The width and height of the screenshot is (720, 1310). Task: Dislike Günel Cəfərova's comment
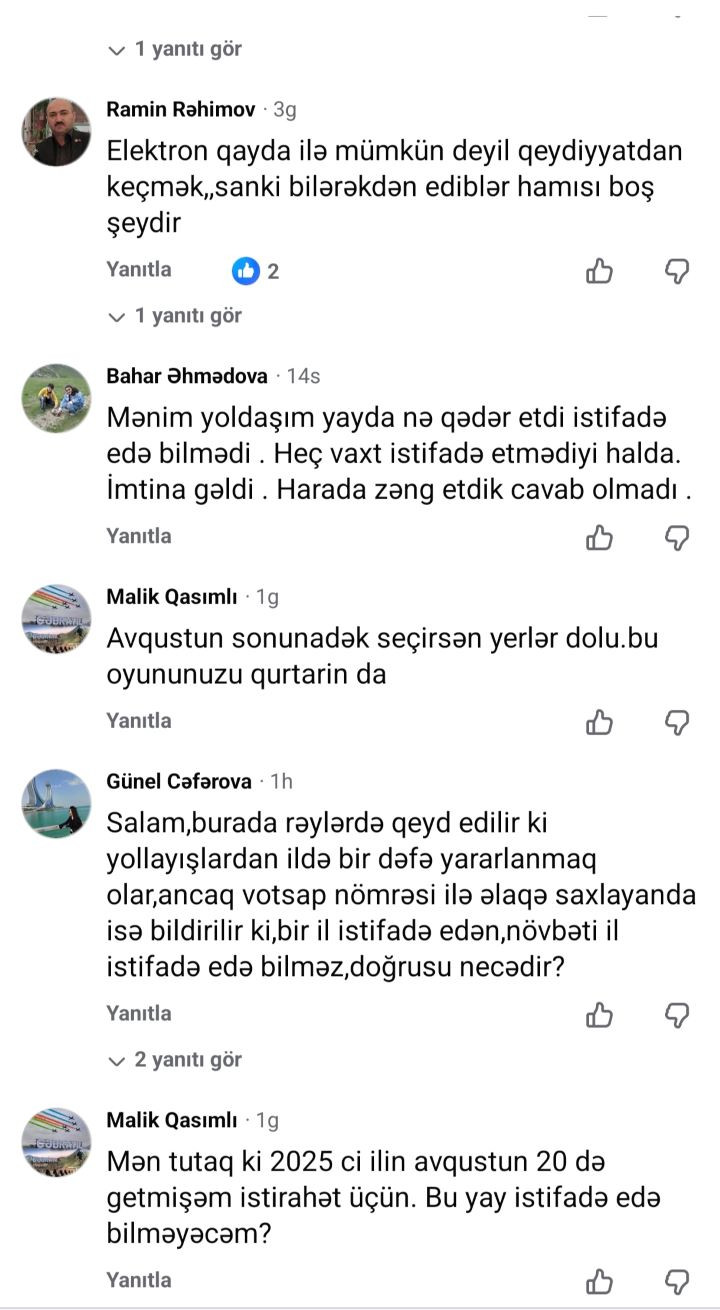[678, 1015]
